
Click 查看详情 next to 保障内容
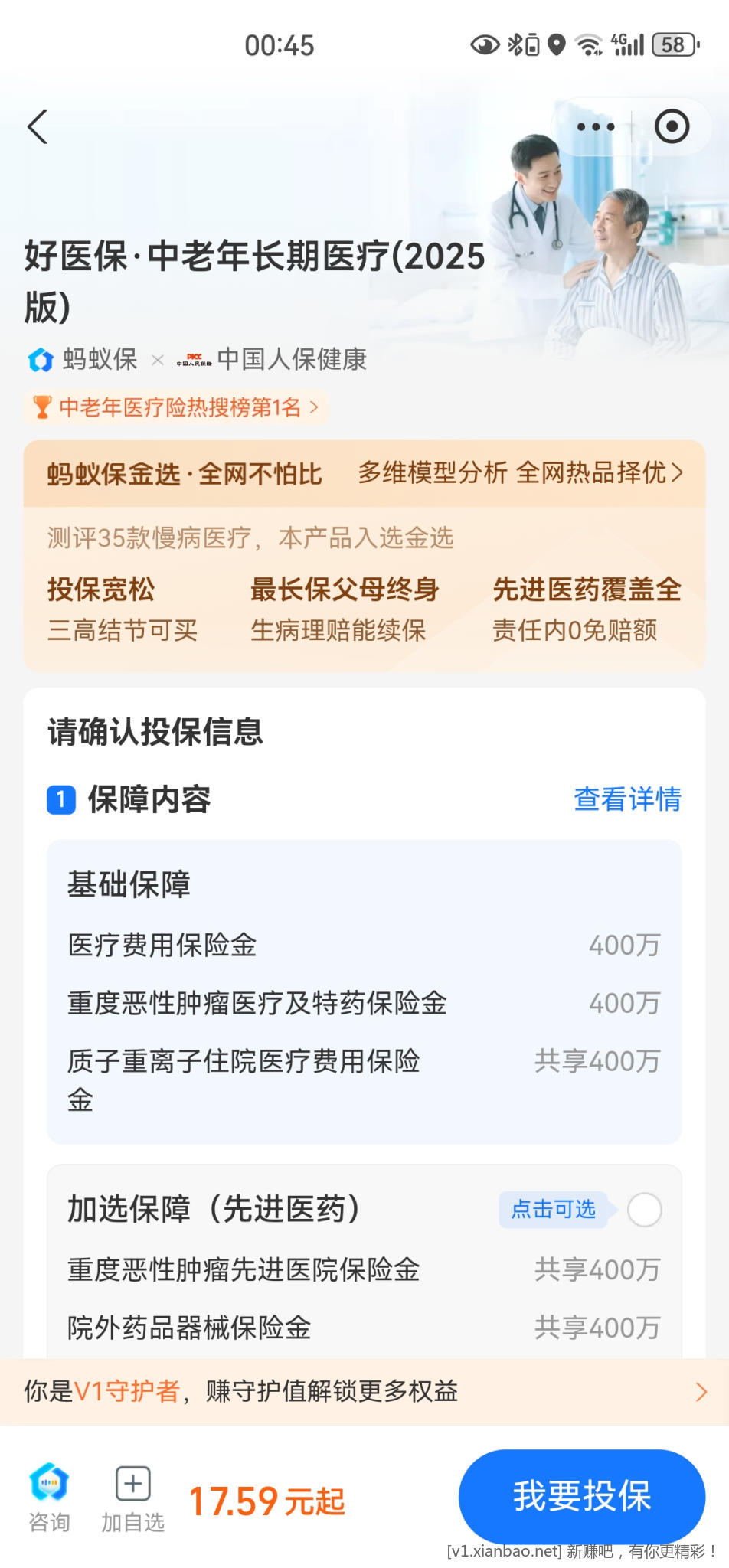626,799
